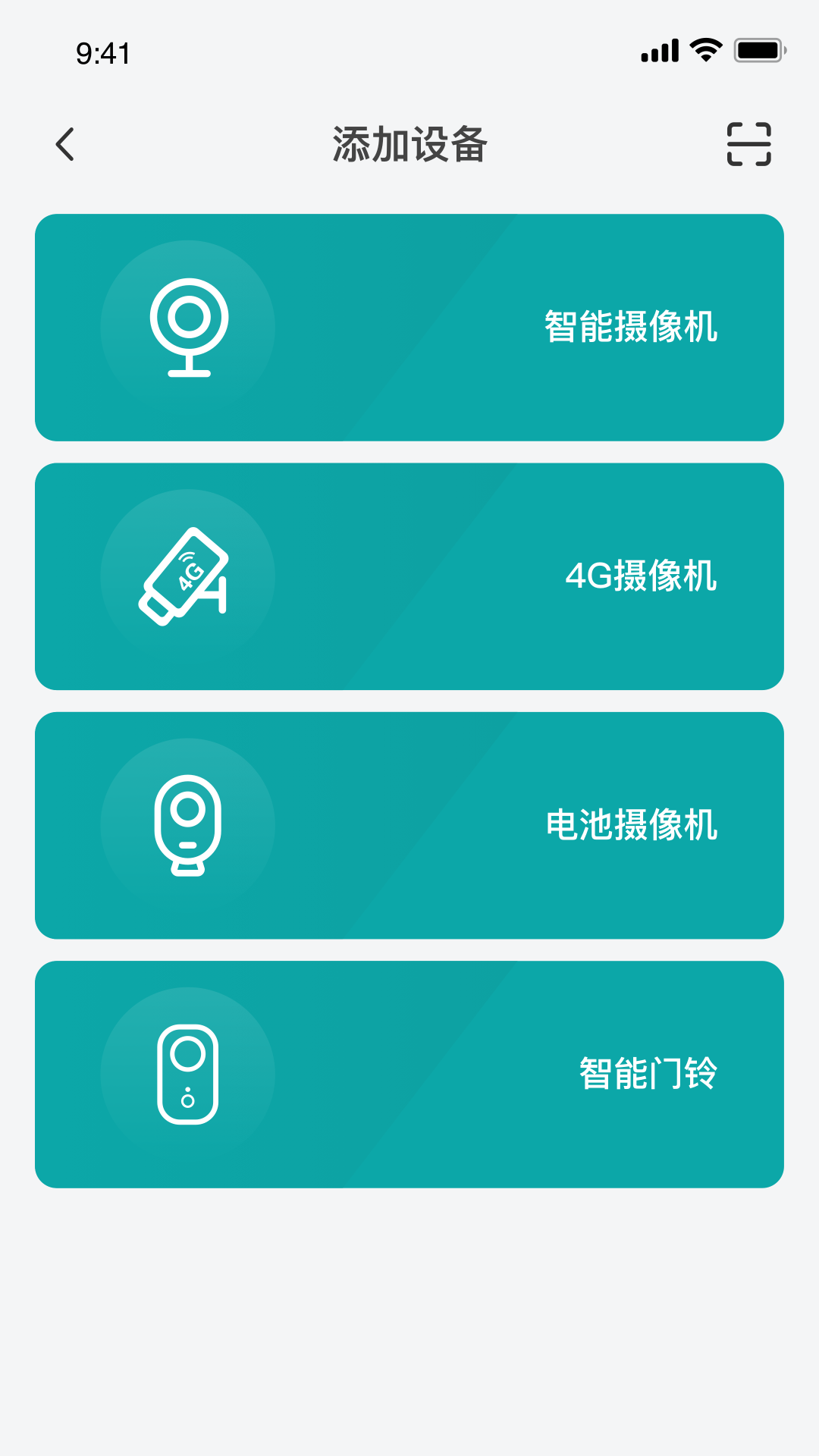
Task: Tap the 智能门铃 text label
Action: pyautogui.click(x=648, y=1072)
